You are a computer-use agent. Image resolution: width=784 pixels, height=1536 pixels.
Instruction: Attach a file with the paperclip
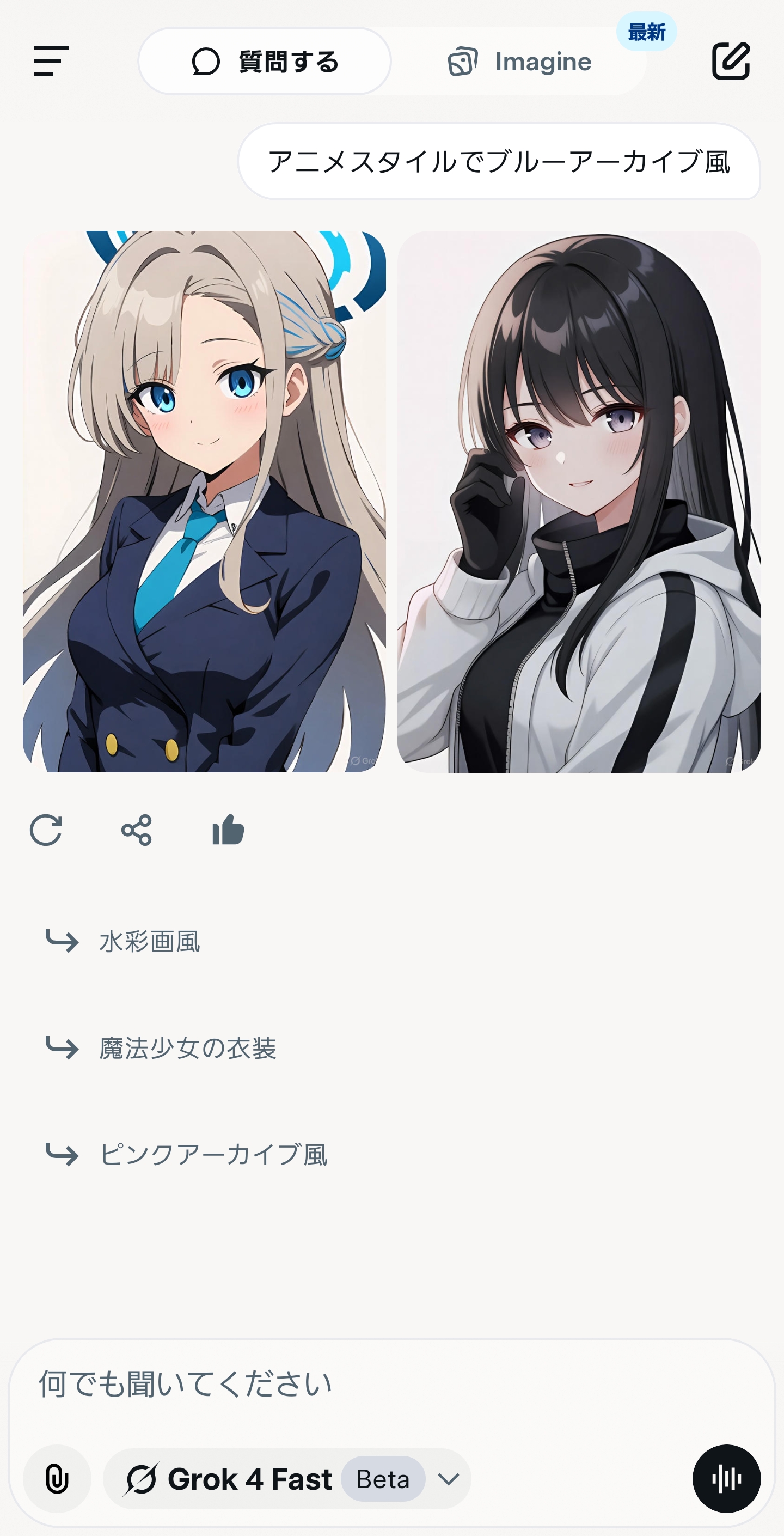click(57, 1479)
